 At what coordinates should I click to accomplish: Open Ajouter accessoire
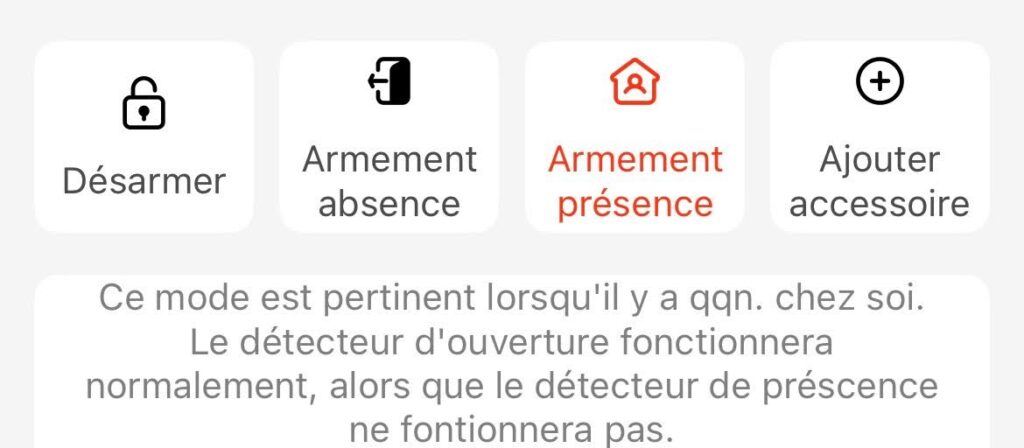coord(880,137)
